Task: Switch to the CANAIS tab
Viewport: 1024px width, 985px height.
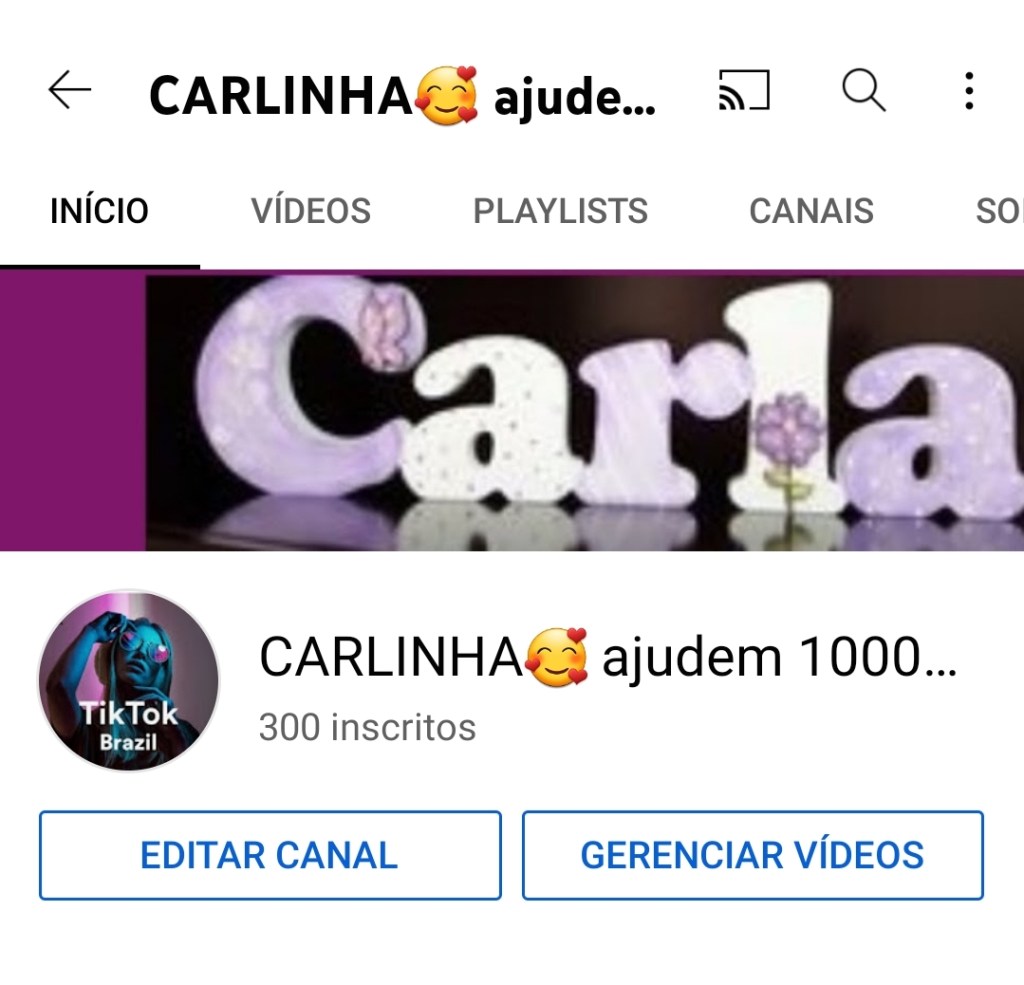Action: [811, 211]
